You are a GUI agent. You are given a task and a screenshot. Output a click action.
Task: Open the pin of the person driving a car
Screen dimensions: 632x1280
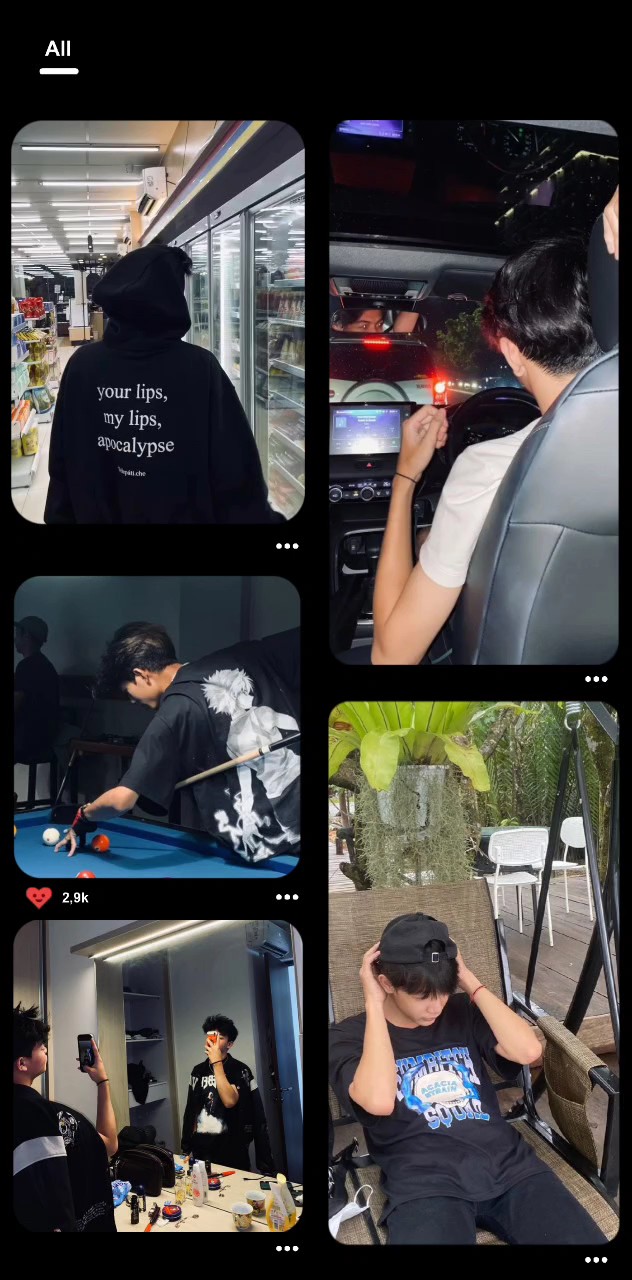tap(474, 392)
